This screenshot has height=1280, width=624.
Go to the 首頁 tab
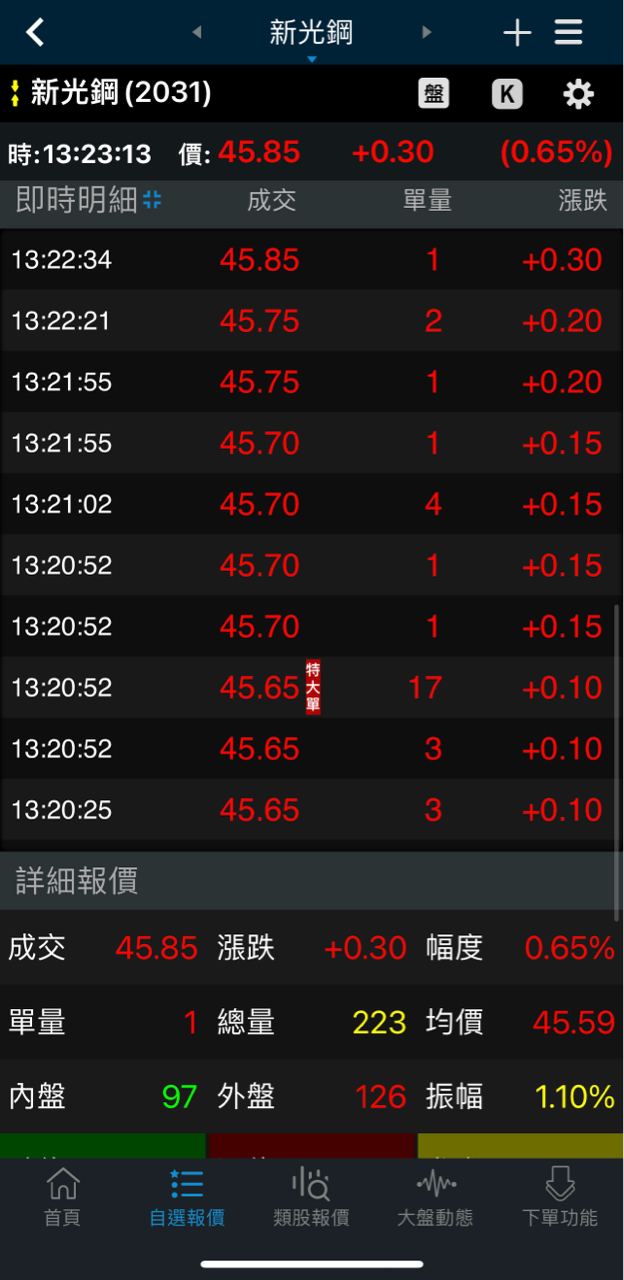tap(62, 1198)
